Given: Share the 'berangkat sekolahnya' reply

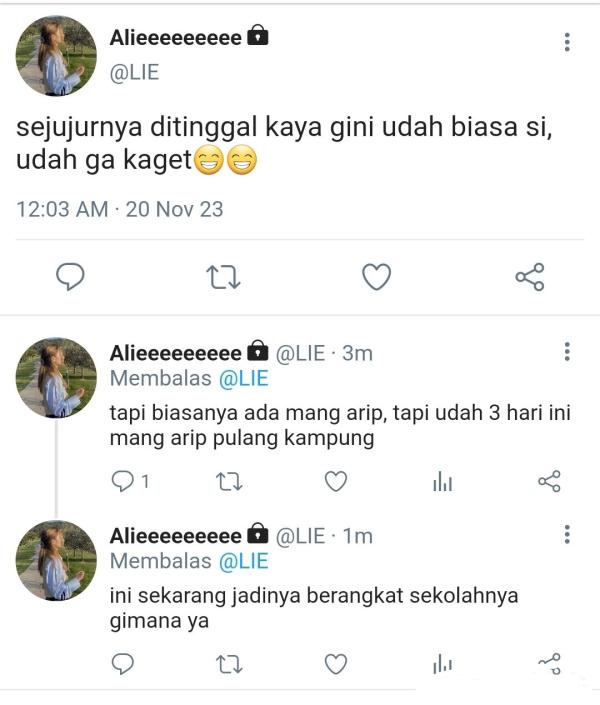Looking at the screenshot, I should tap(549, 664).
